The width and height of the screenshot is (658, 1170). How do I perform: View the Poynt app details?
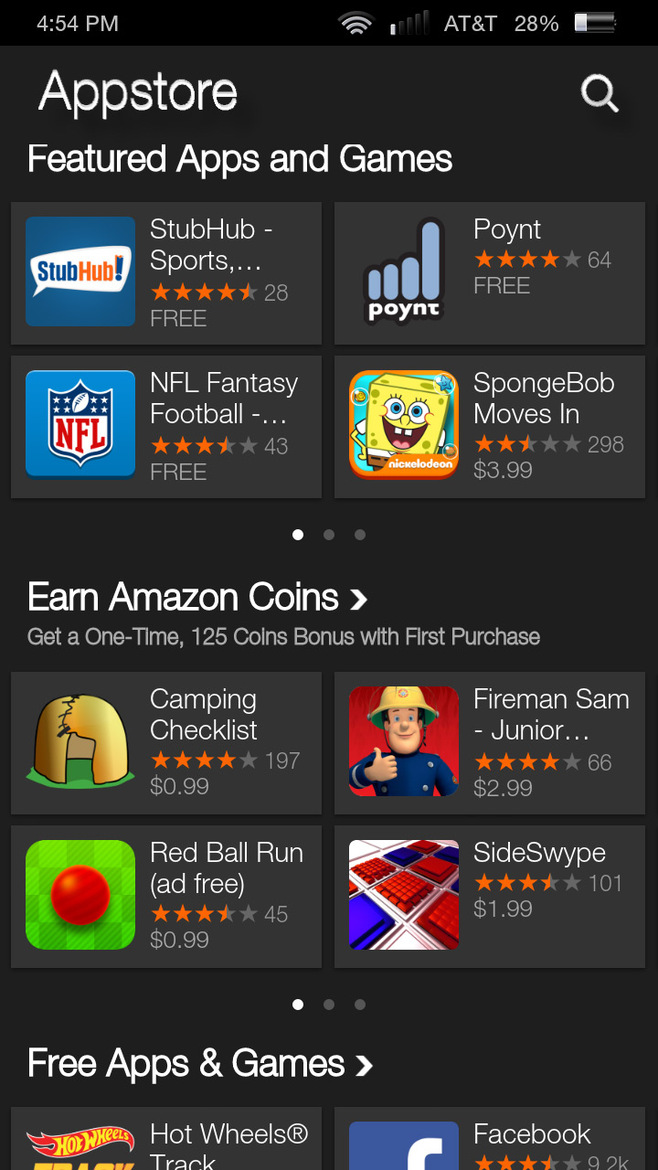(489, 273)
